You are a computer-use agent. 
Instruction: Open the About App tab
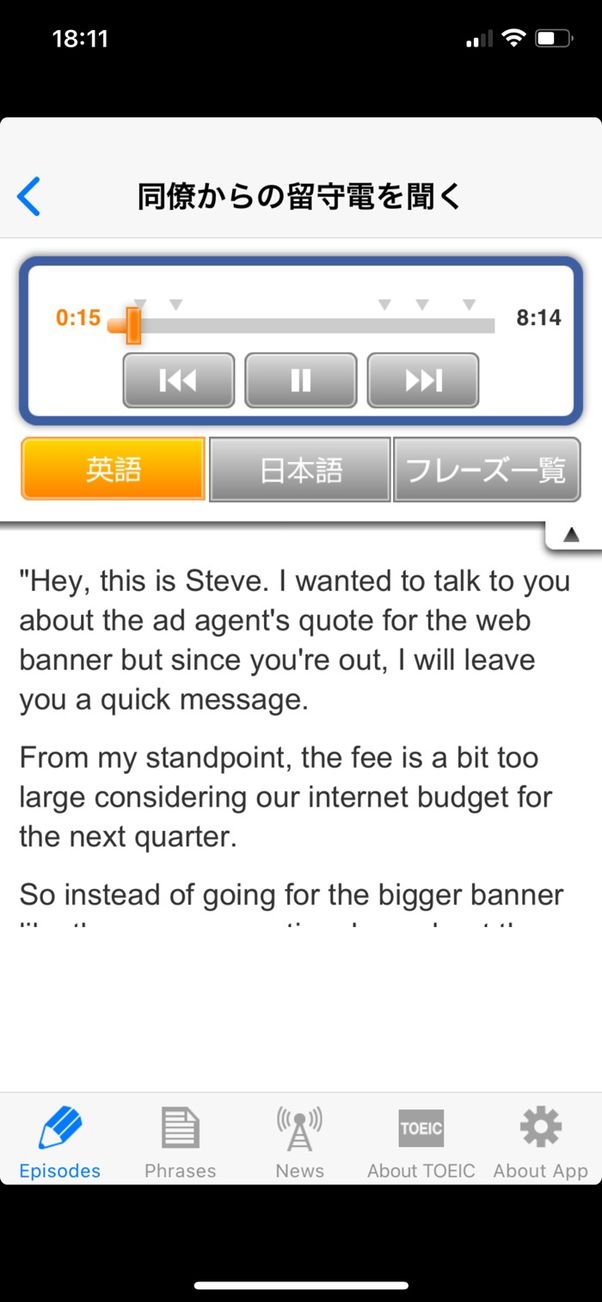[x=541, y=1142]
